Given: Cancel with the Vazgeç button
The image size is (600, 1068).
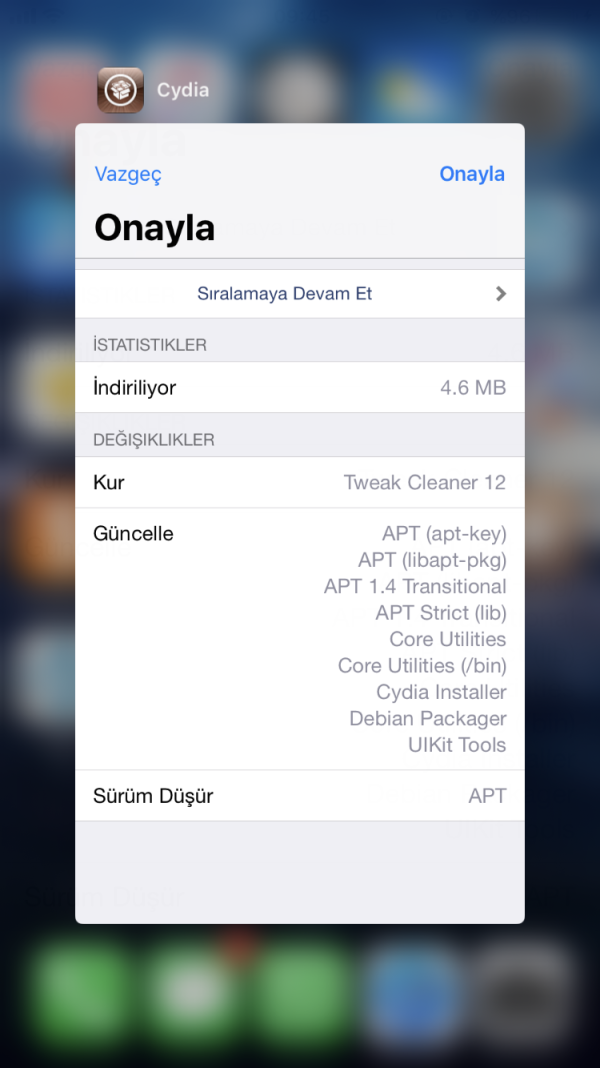Looking at the screenshot, I should [128, 174].
